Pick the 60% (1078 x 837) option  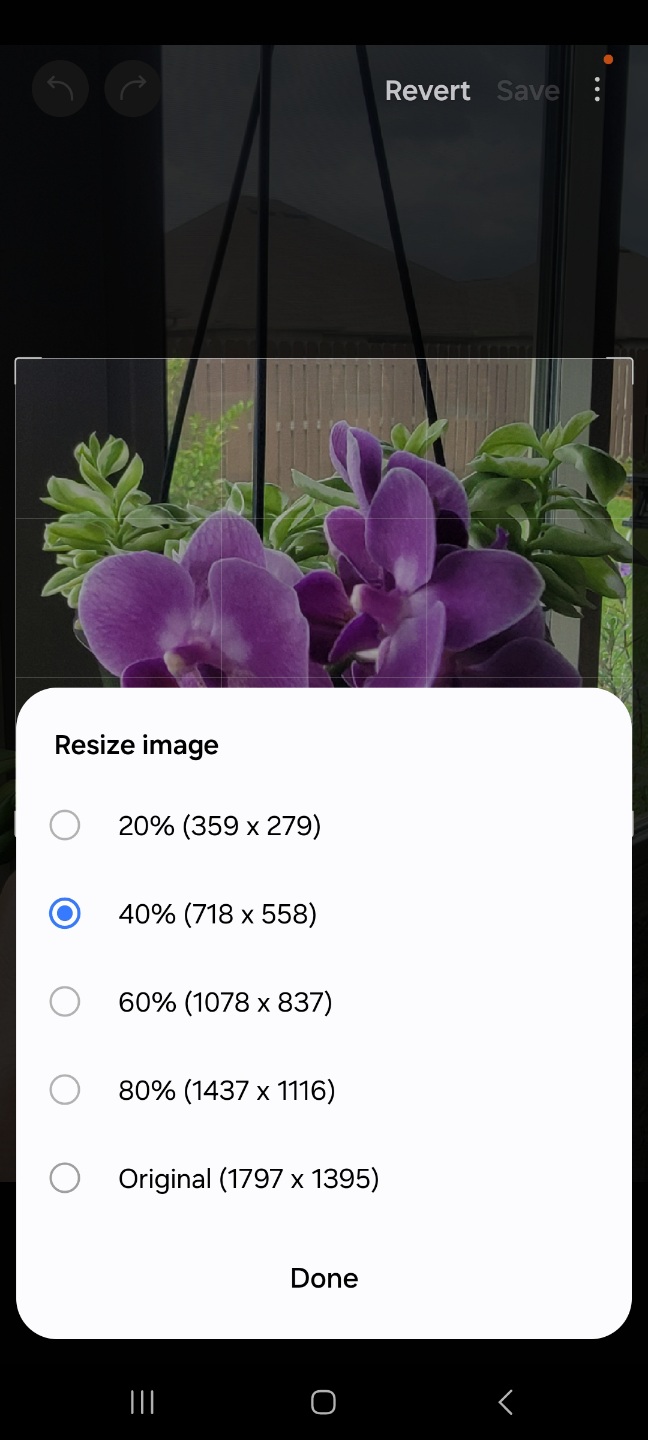coord(65,1002)
